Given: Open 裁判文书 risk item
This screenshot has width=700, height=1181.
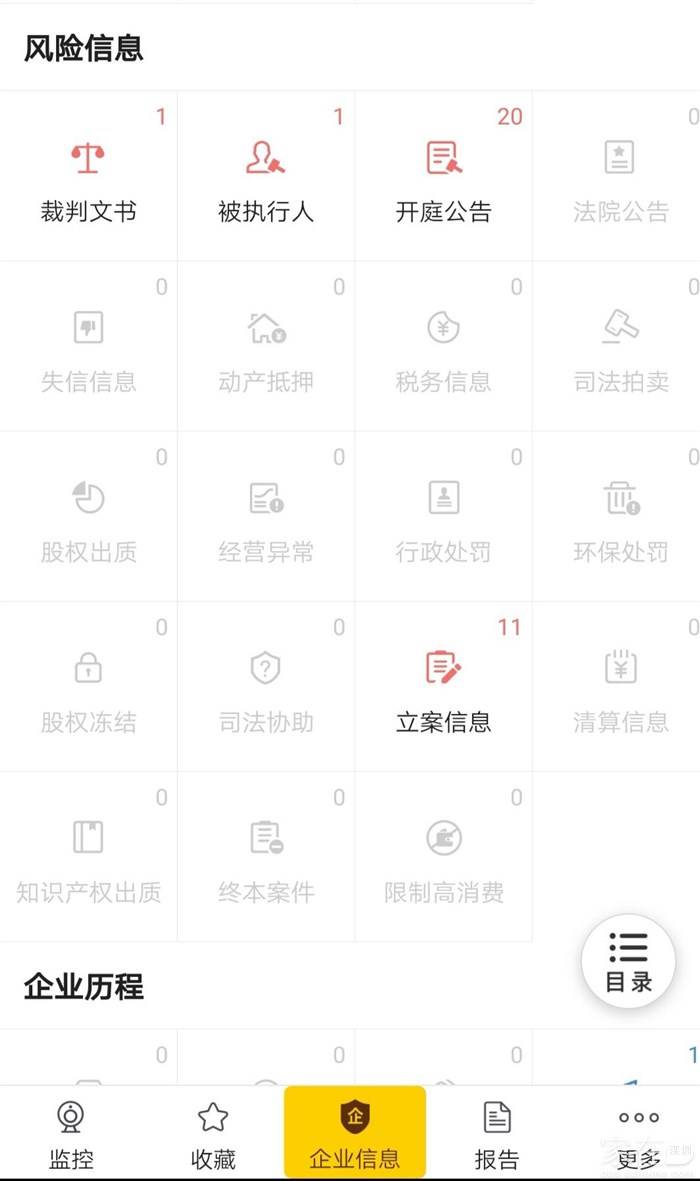Looking at the screenshot, I should 88,178.
